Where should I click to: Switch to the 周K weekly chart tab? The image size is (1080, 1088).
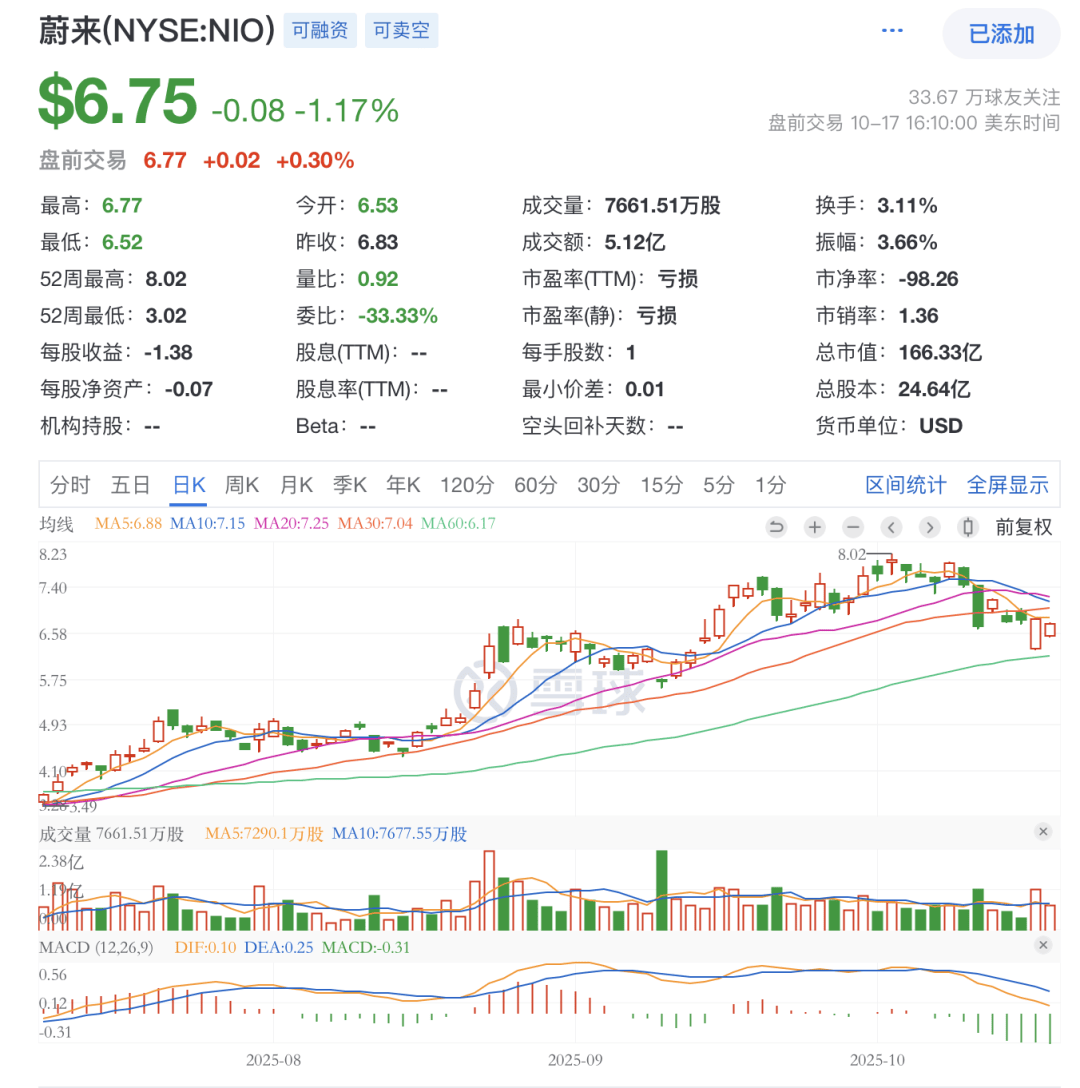click(242, 484)
